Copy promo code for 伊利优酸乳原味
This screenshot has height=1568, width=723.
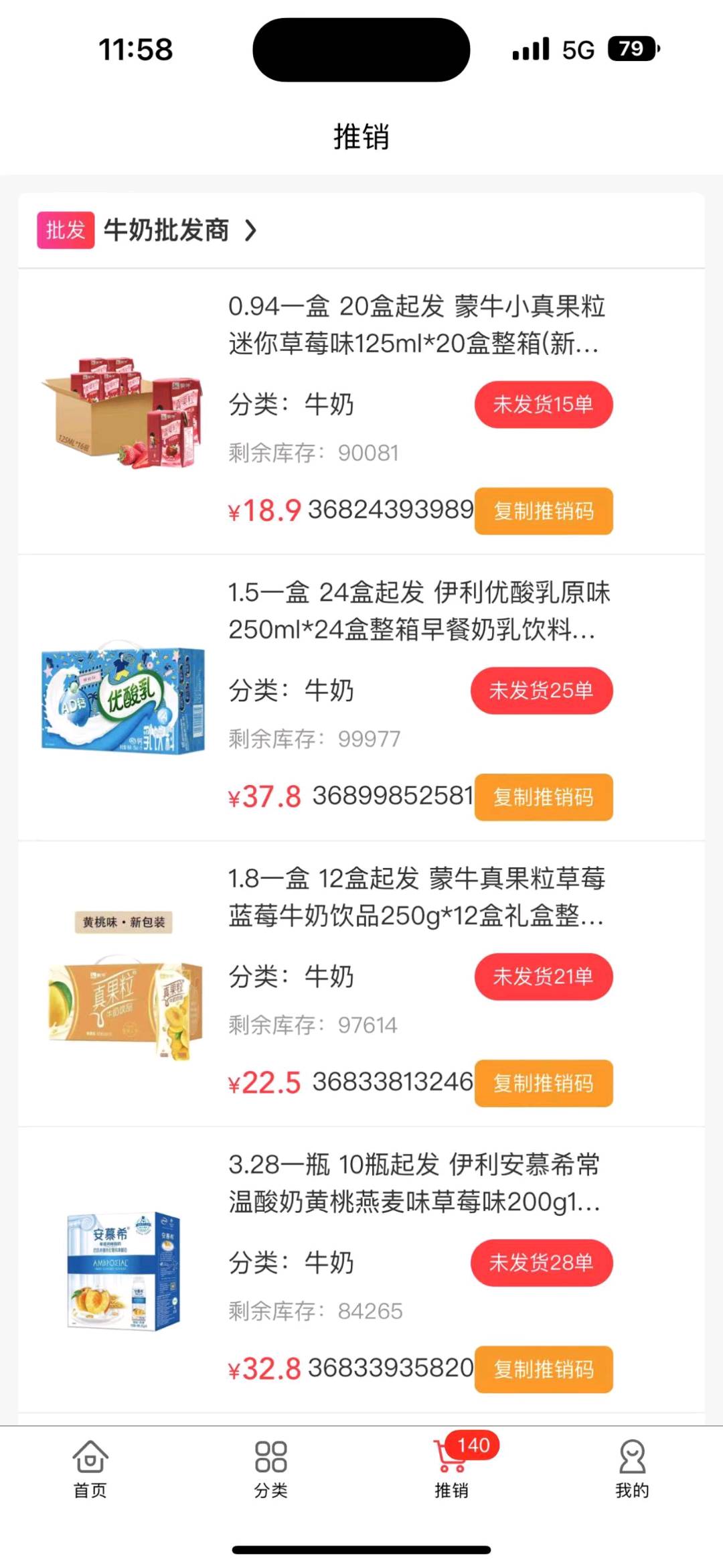point(544,797)
